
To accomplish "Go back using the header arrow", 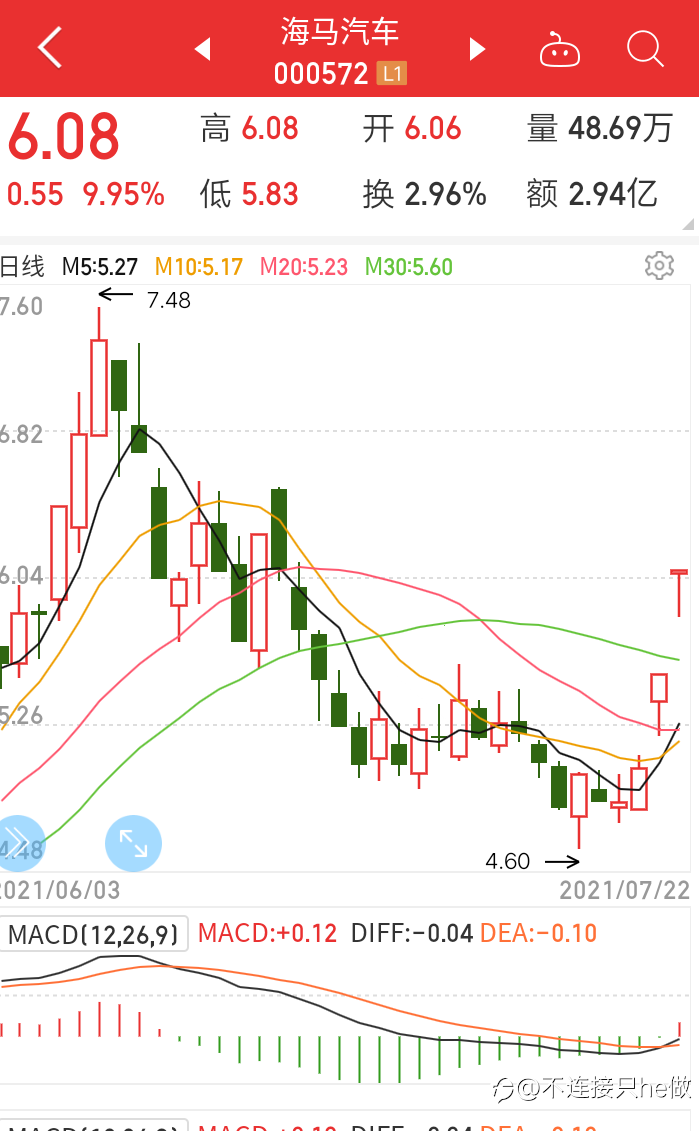I will click(x=50, y=48).
